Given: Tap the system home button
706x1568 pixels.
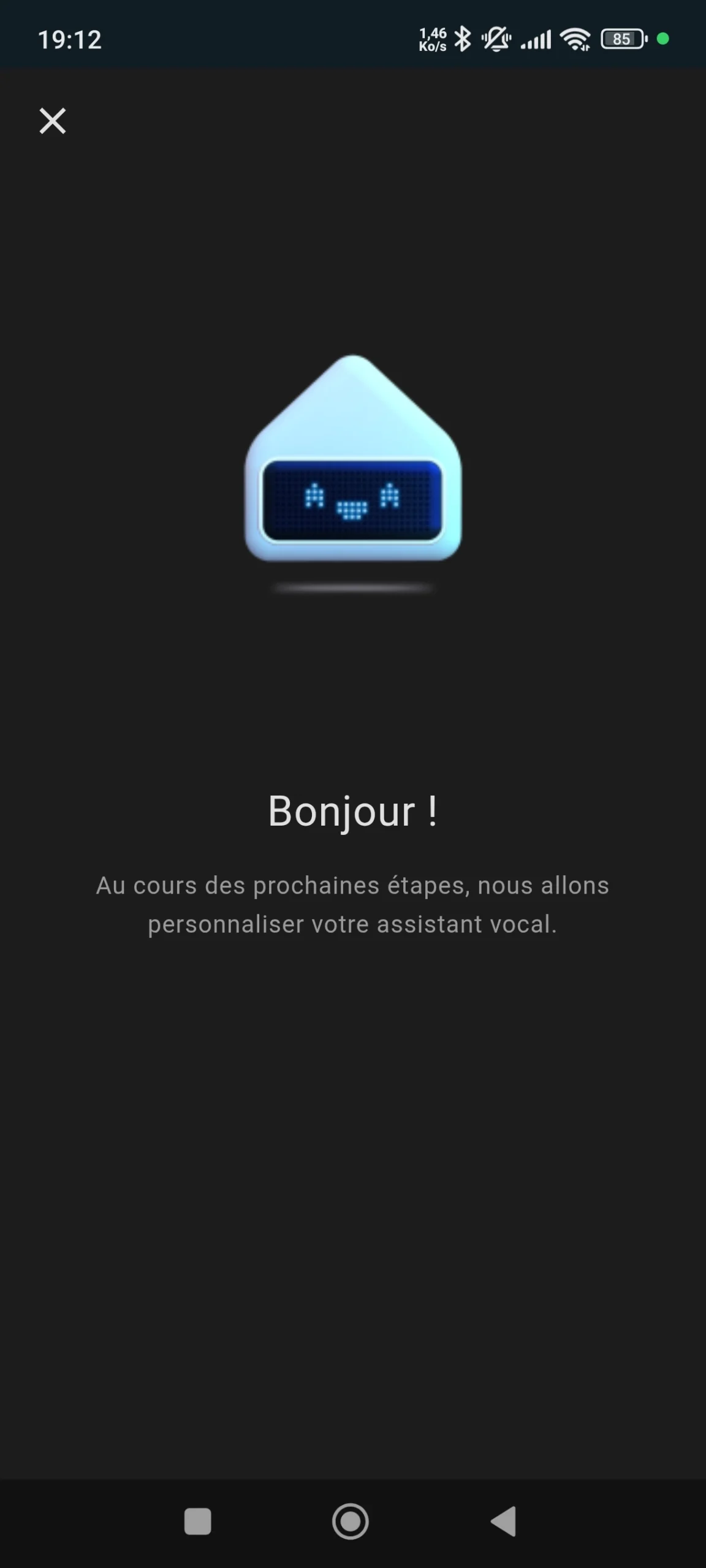Looking at the screenshot, I should (351, 1521).
